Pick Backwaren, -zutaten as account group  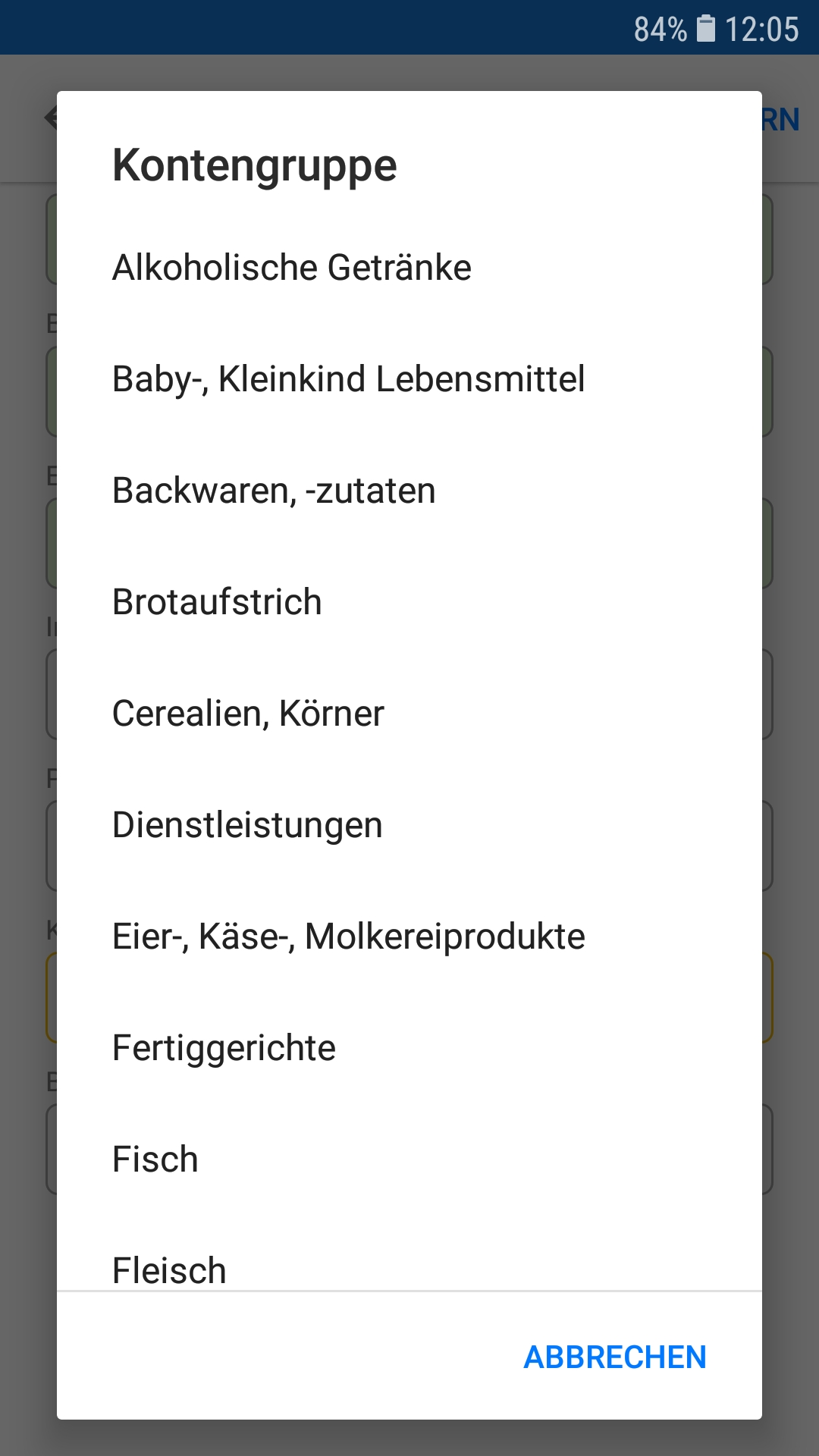click(274, 491)
